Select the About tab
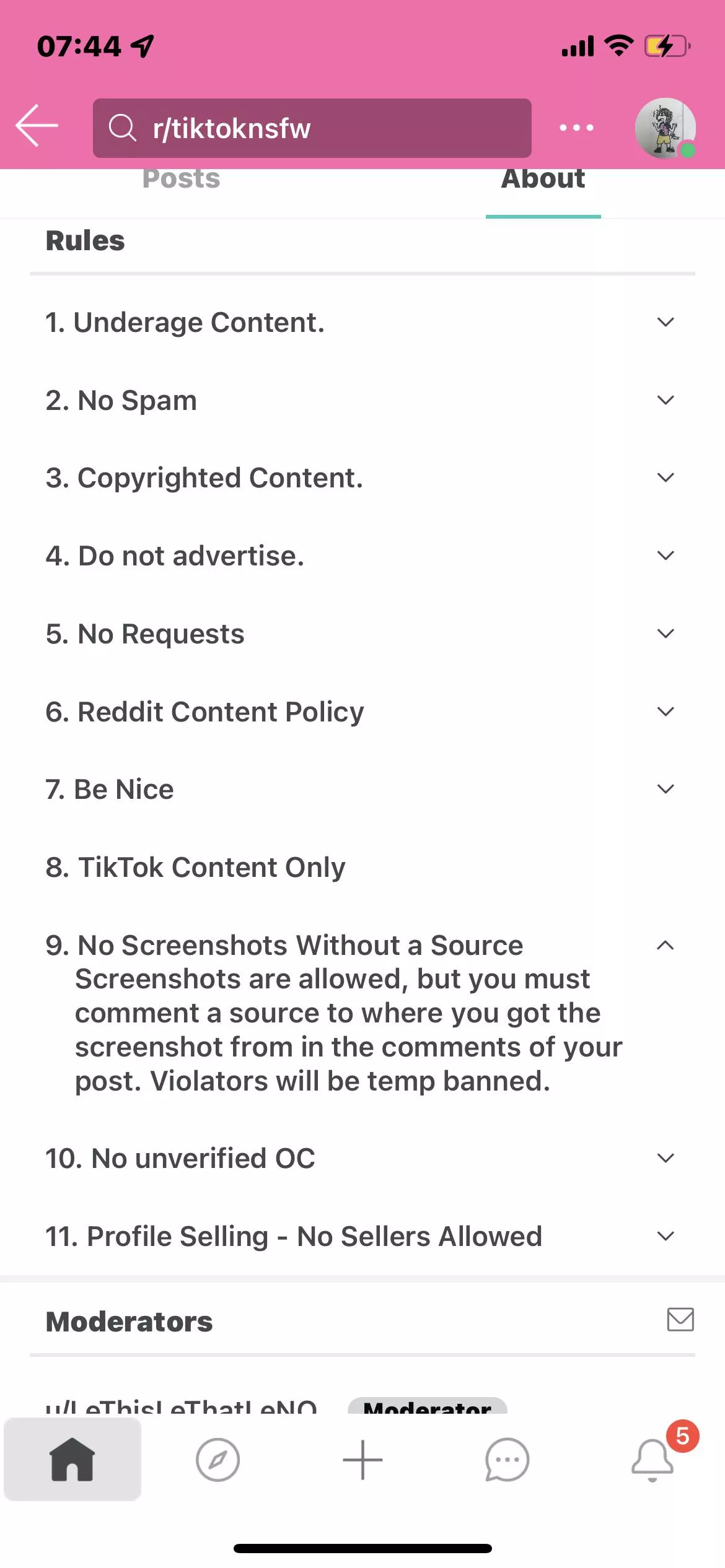 click(x=543, y=179)
